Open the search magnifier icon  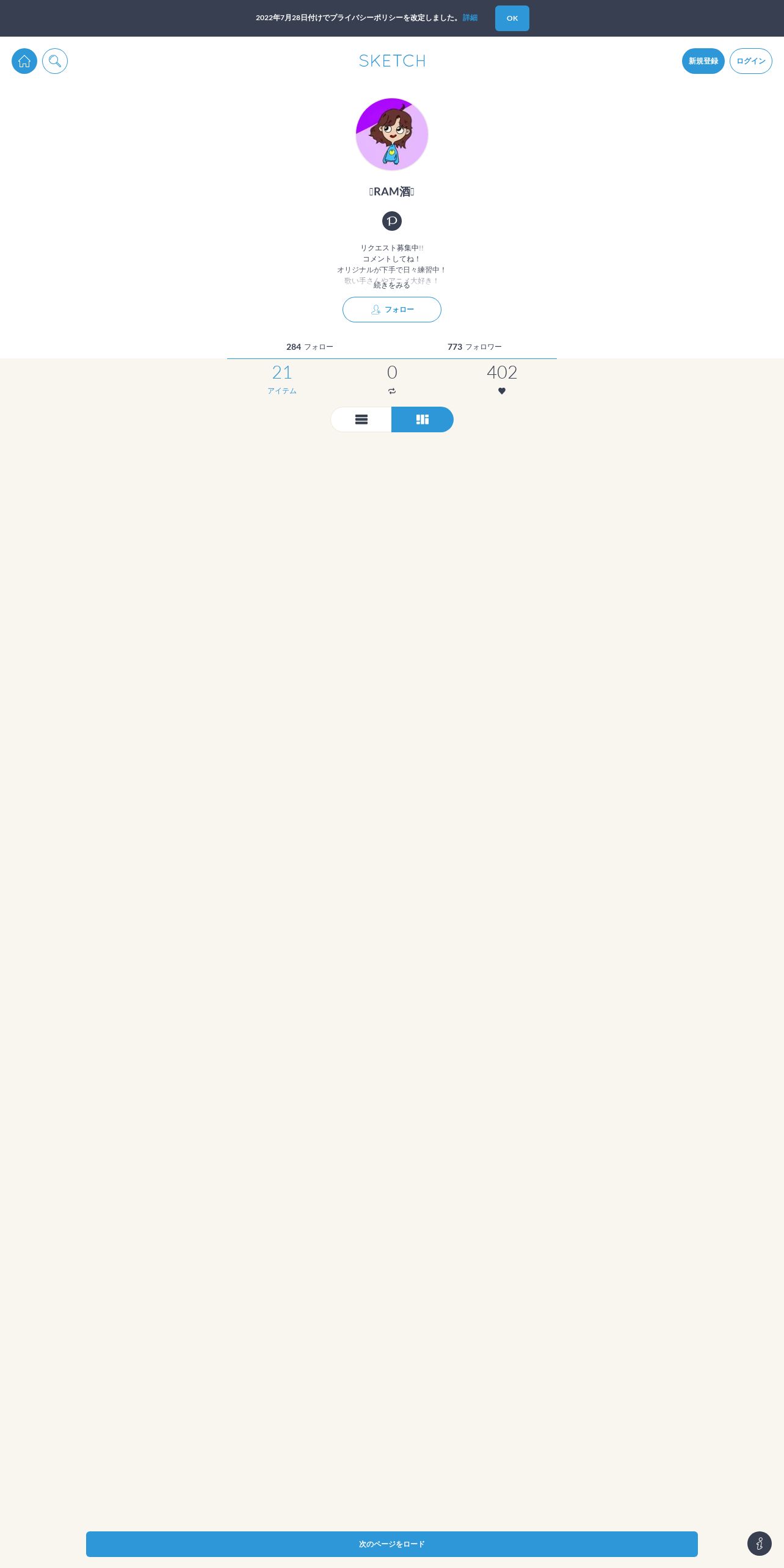point(55,61)
